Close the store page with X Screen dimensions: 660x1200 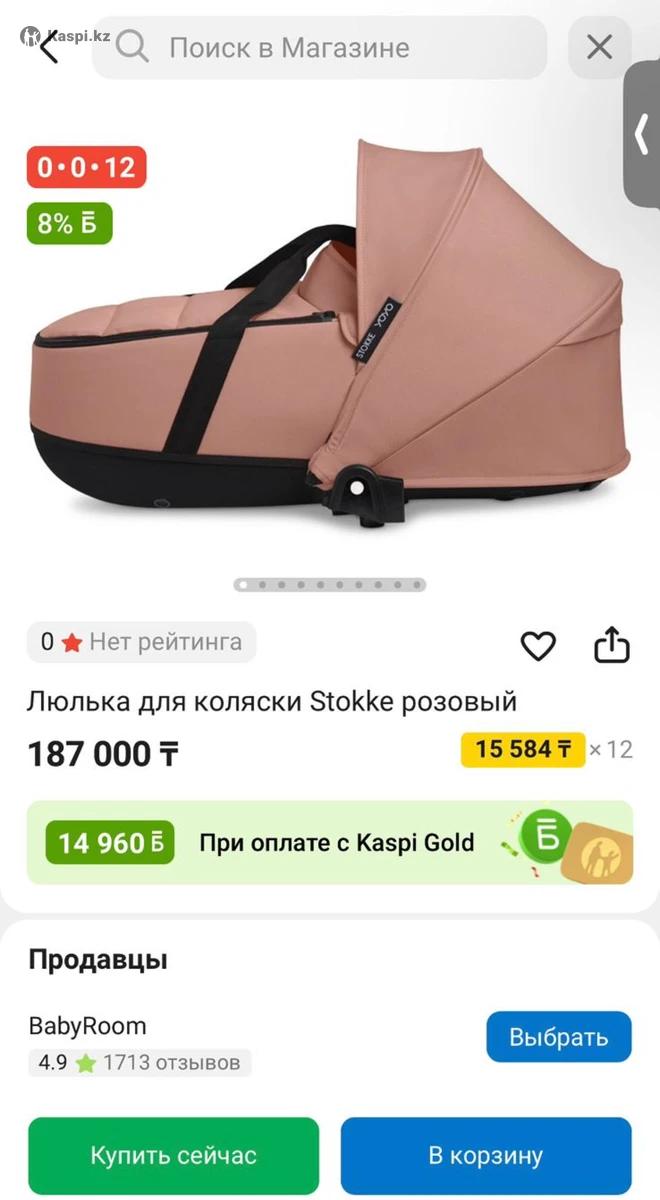(599, 47)
